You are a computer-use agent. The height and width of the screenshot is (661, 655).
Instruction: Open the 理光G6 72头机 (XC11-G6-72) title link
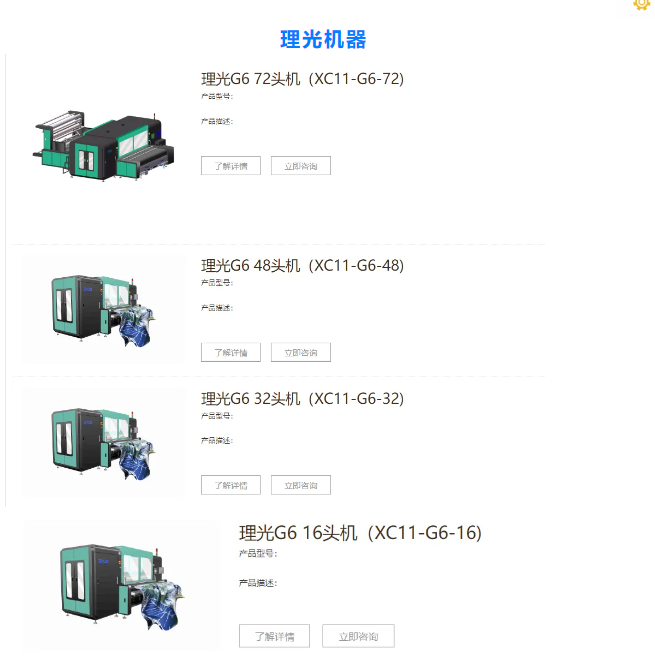[302, 79]
